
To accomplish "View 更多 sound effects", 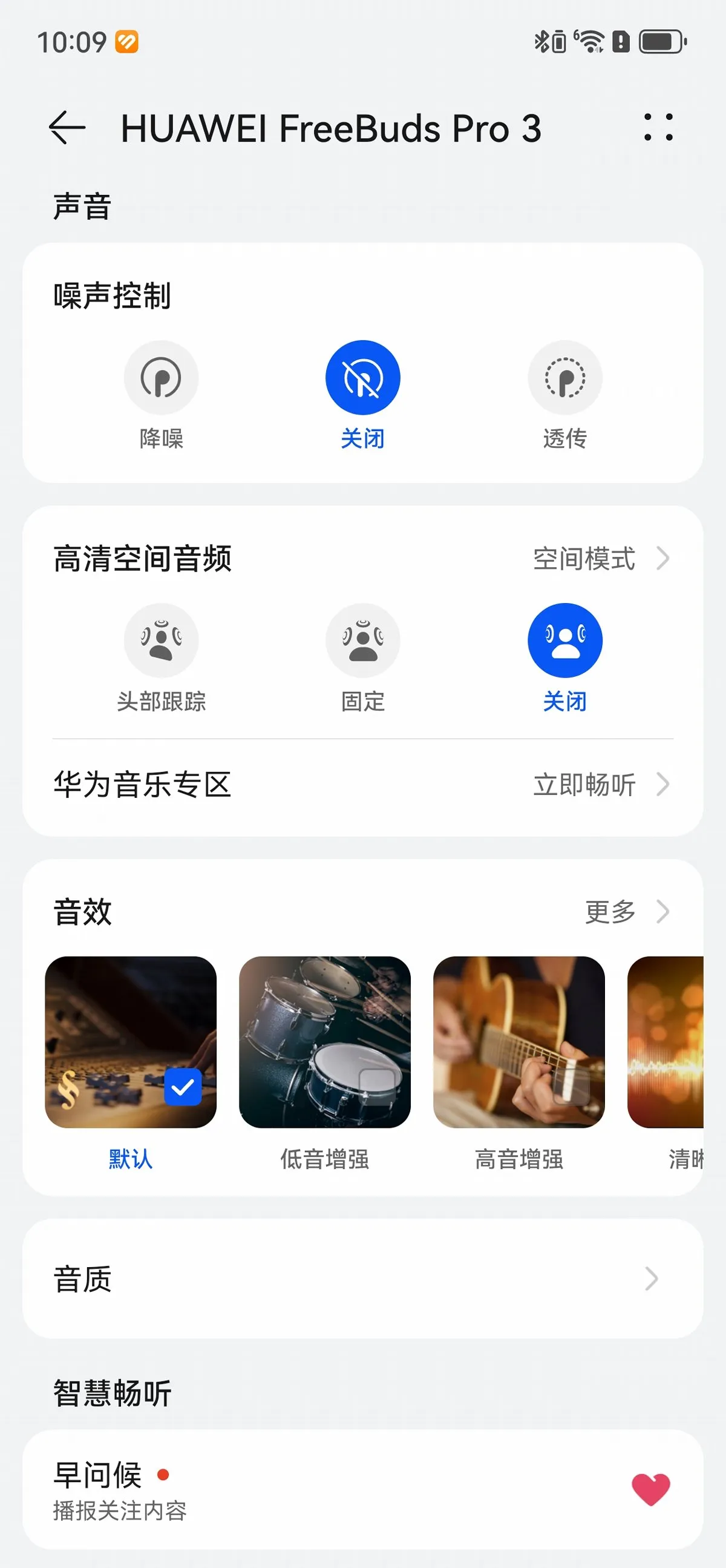I will click(x=627, y=911).
